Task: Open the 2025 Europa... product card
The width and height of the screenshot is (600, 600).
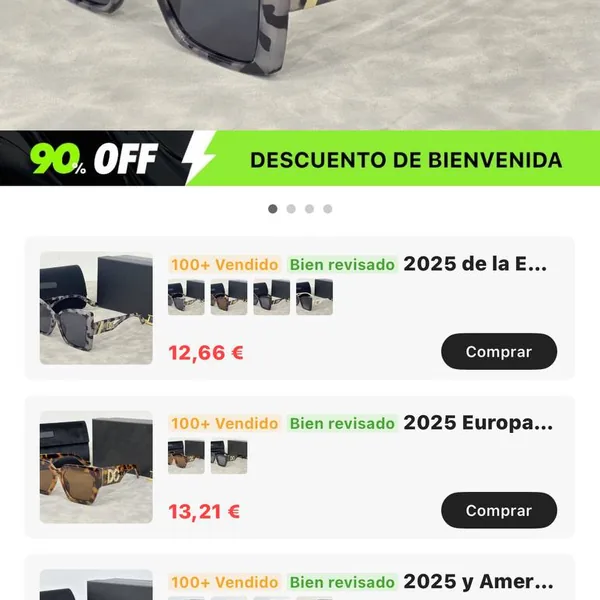Action: (478, 423)
